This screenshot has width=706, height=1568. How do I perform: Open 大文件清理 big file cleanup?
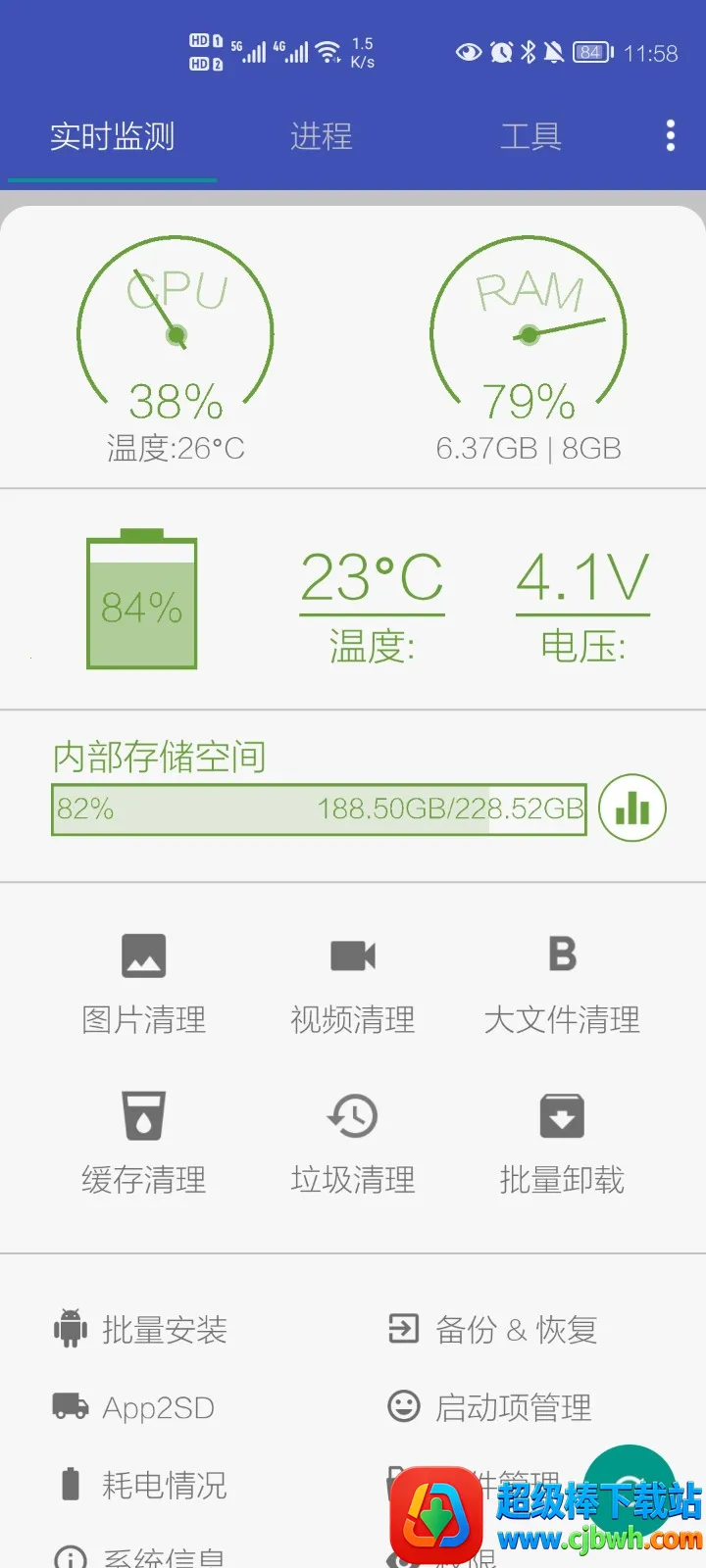[561, 980]
